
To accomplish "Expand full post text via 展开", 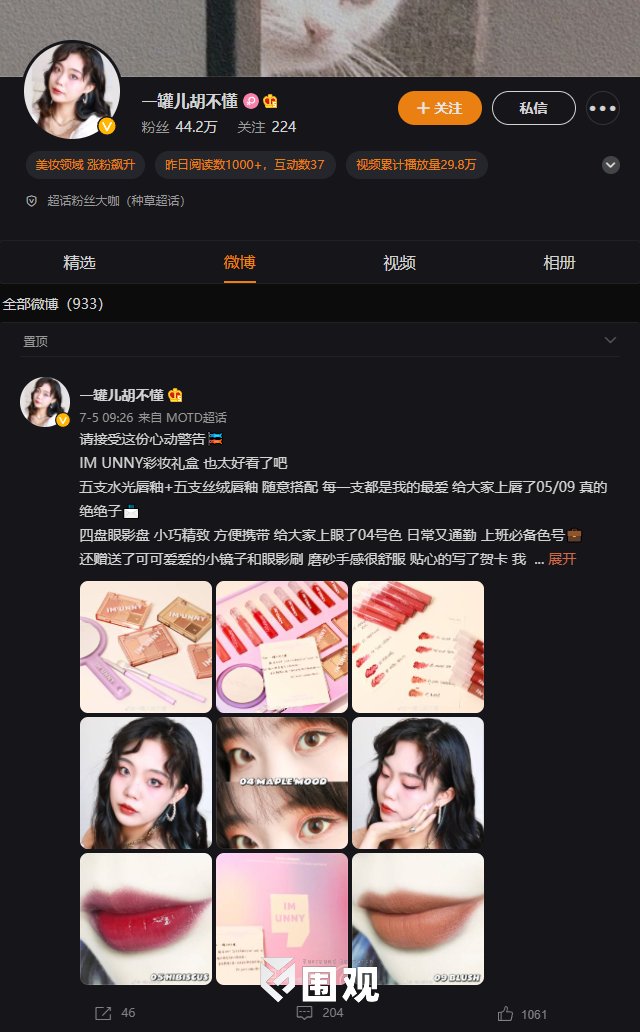I will click(x=562, y=559).
